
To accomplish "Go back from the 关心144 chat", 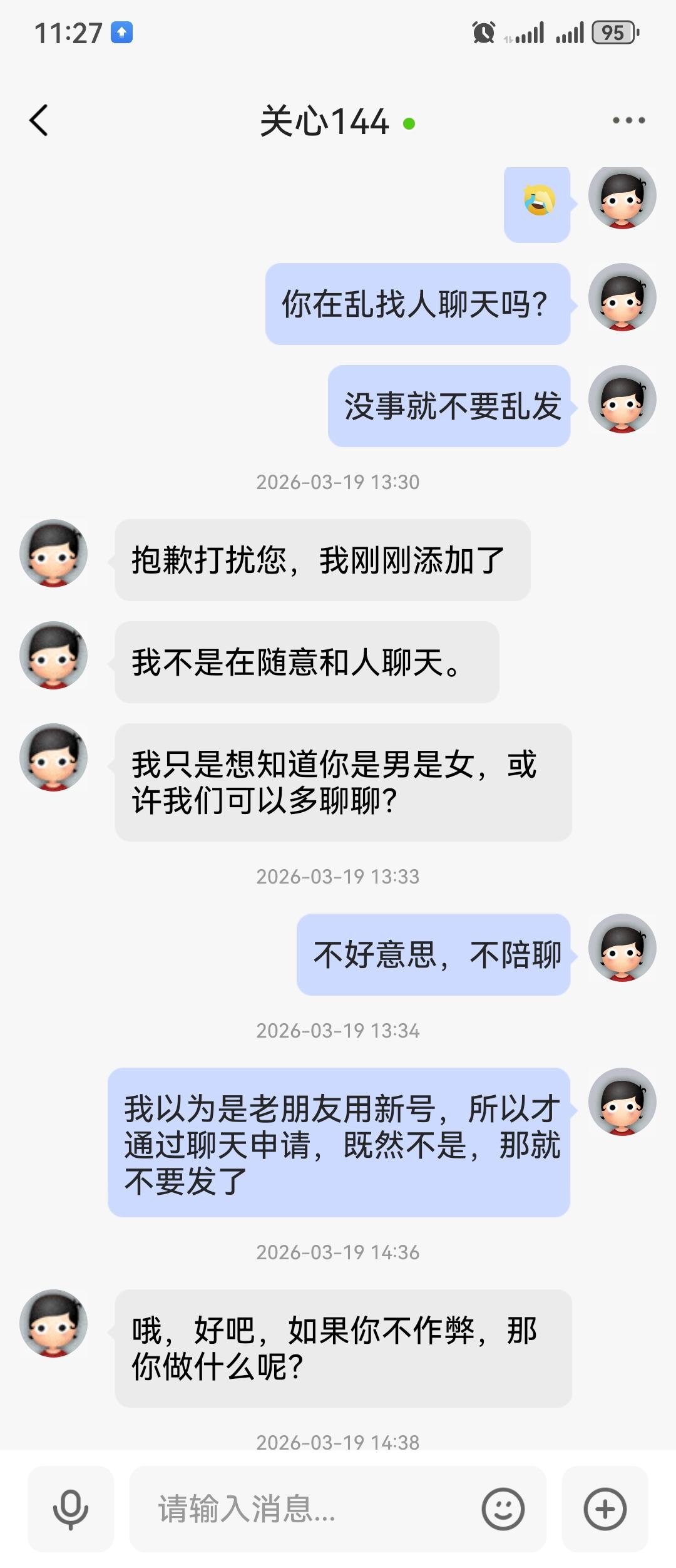I will 39,120.
